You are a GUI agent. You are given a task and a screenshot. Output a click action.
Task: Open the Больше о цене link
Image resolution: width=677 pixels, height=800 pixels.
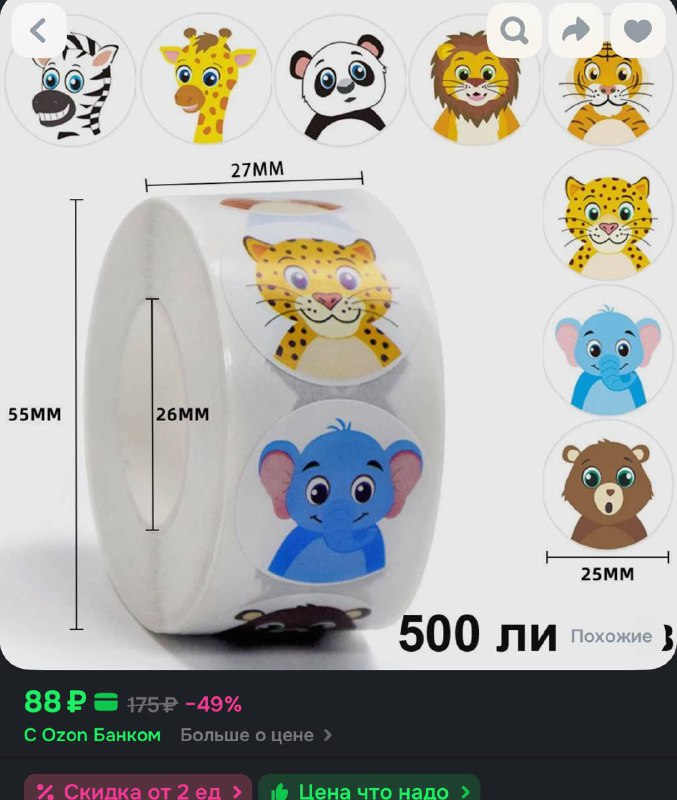tap(256, 735)
